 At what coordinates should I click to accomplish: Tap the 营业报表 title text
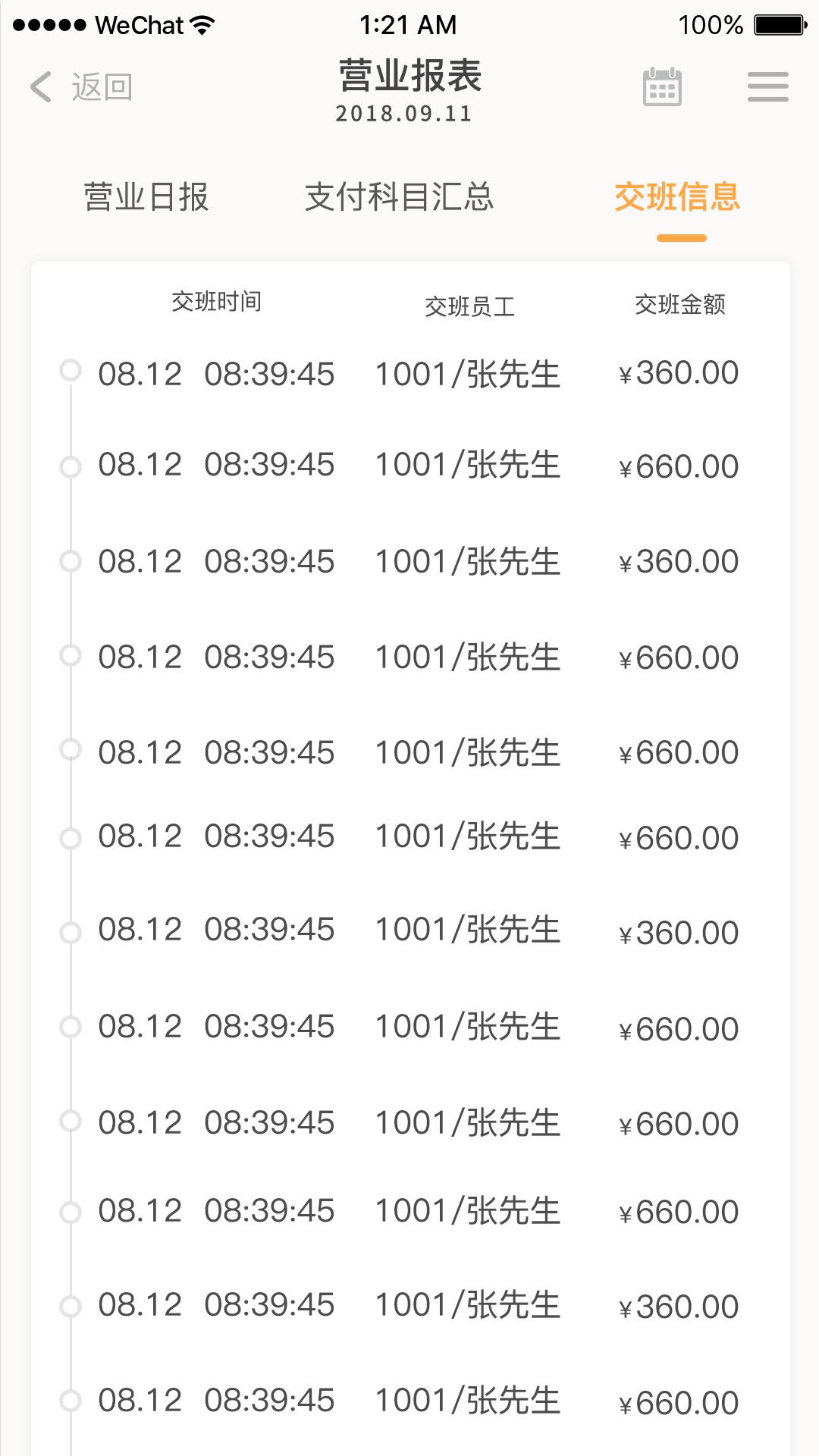coord(409,76)
